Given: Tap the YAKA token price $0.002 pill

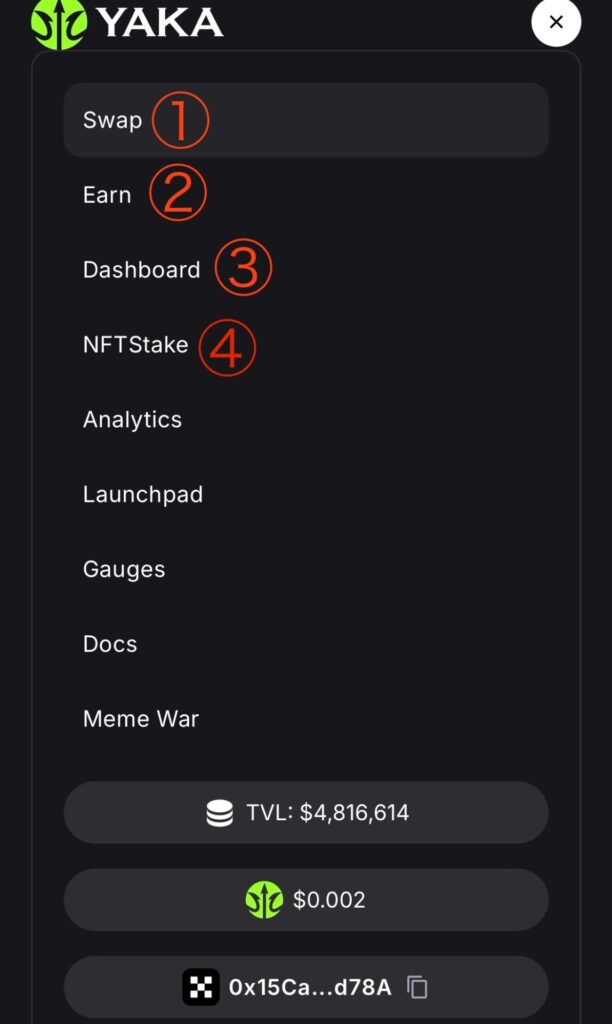Looking at the screenshot, I should tap(306, 899).
